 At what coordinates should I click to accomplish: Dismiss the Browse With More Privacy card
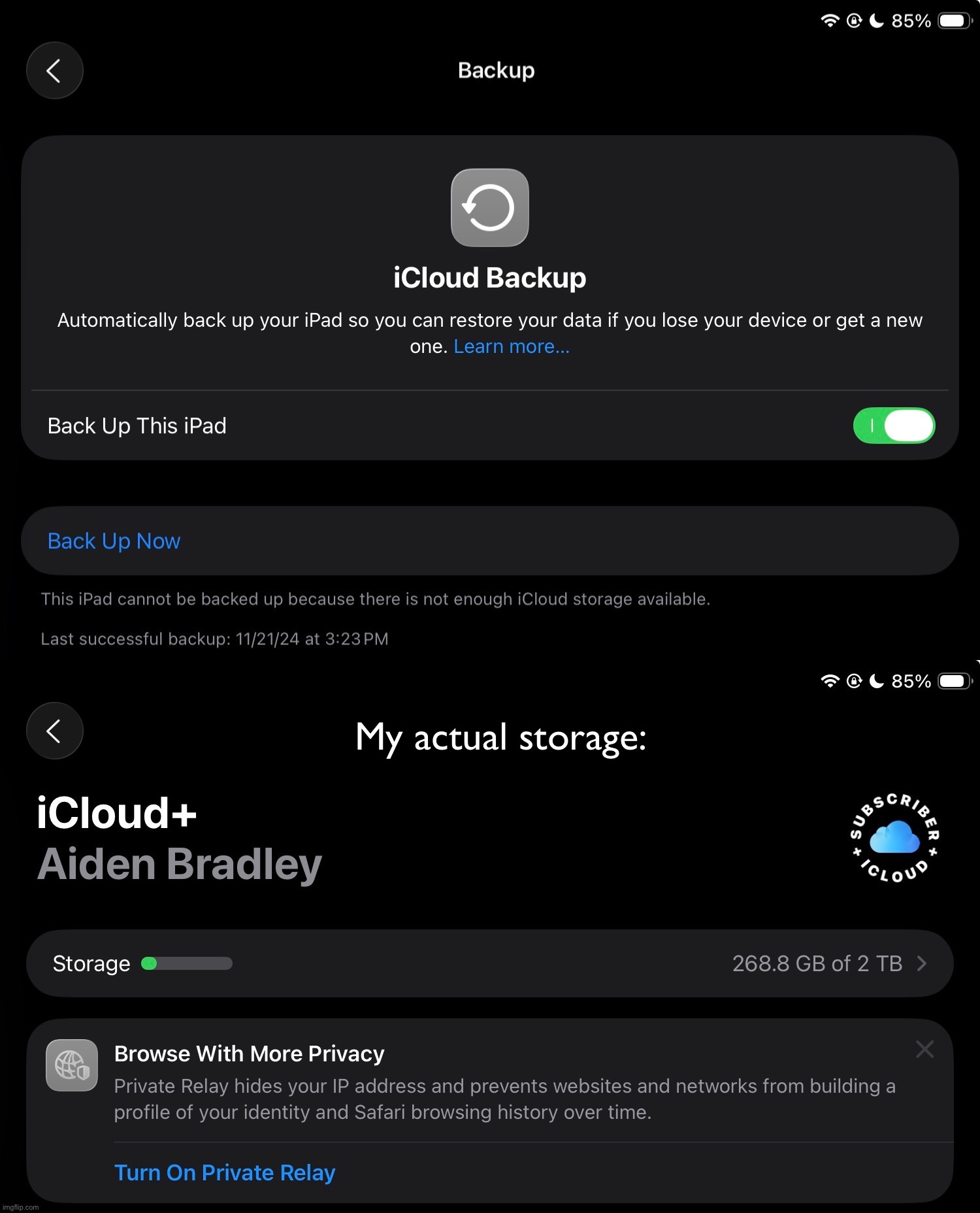click(x=924, y=1049)
